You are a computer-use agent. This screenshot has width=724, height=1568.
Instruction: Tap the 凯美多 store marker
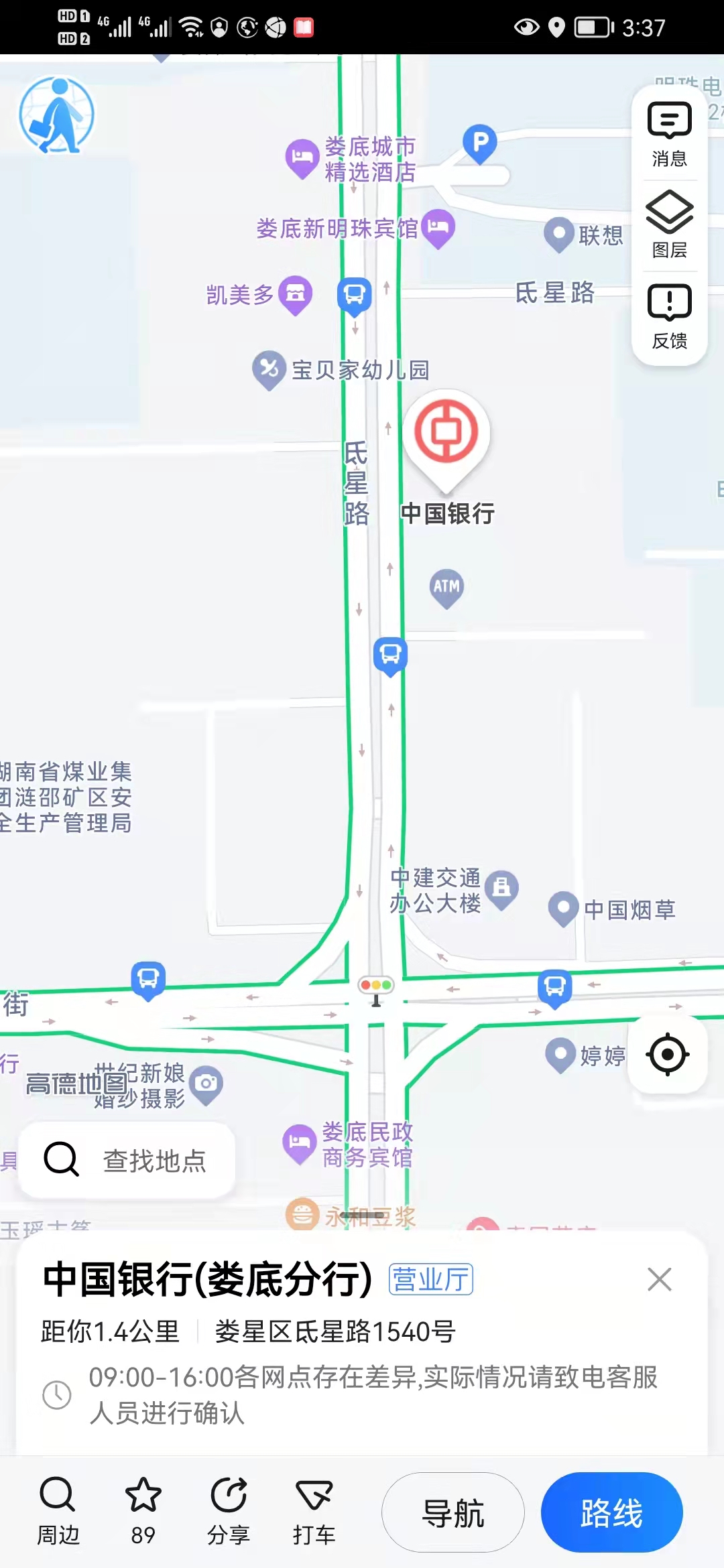[295, 293]
